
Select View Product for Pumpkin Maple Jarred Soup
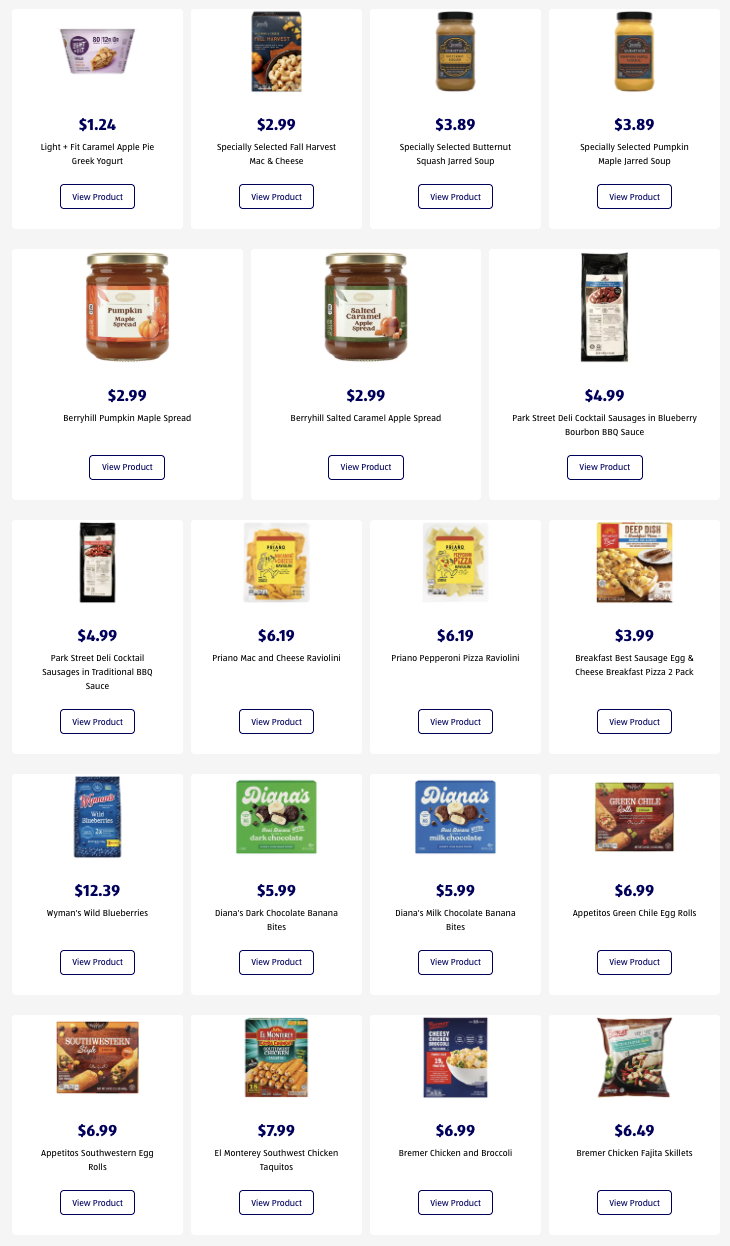[x=634, y=197]
